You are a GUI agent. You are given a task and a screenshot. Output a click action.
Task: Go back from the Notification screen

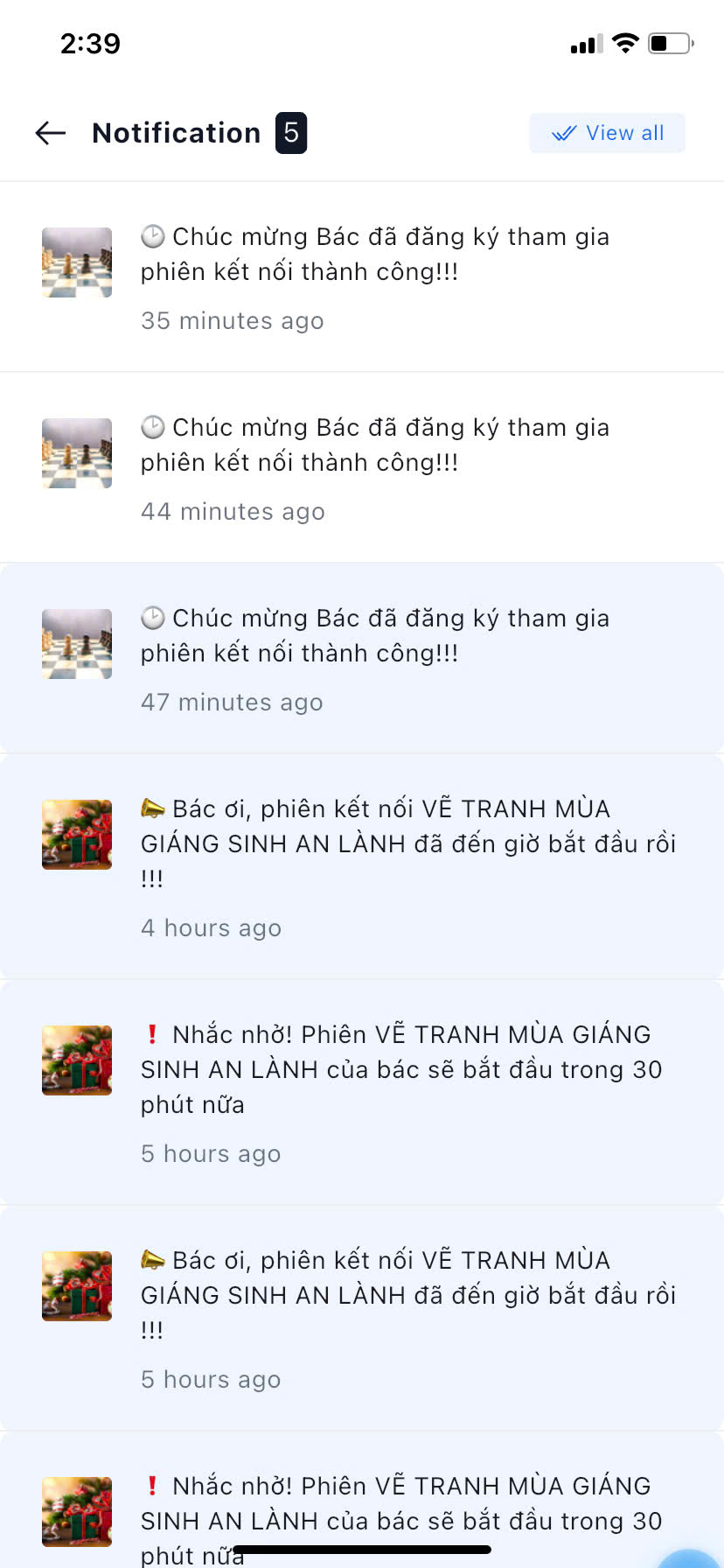(x=51, y=133)
